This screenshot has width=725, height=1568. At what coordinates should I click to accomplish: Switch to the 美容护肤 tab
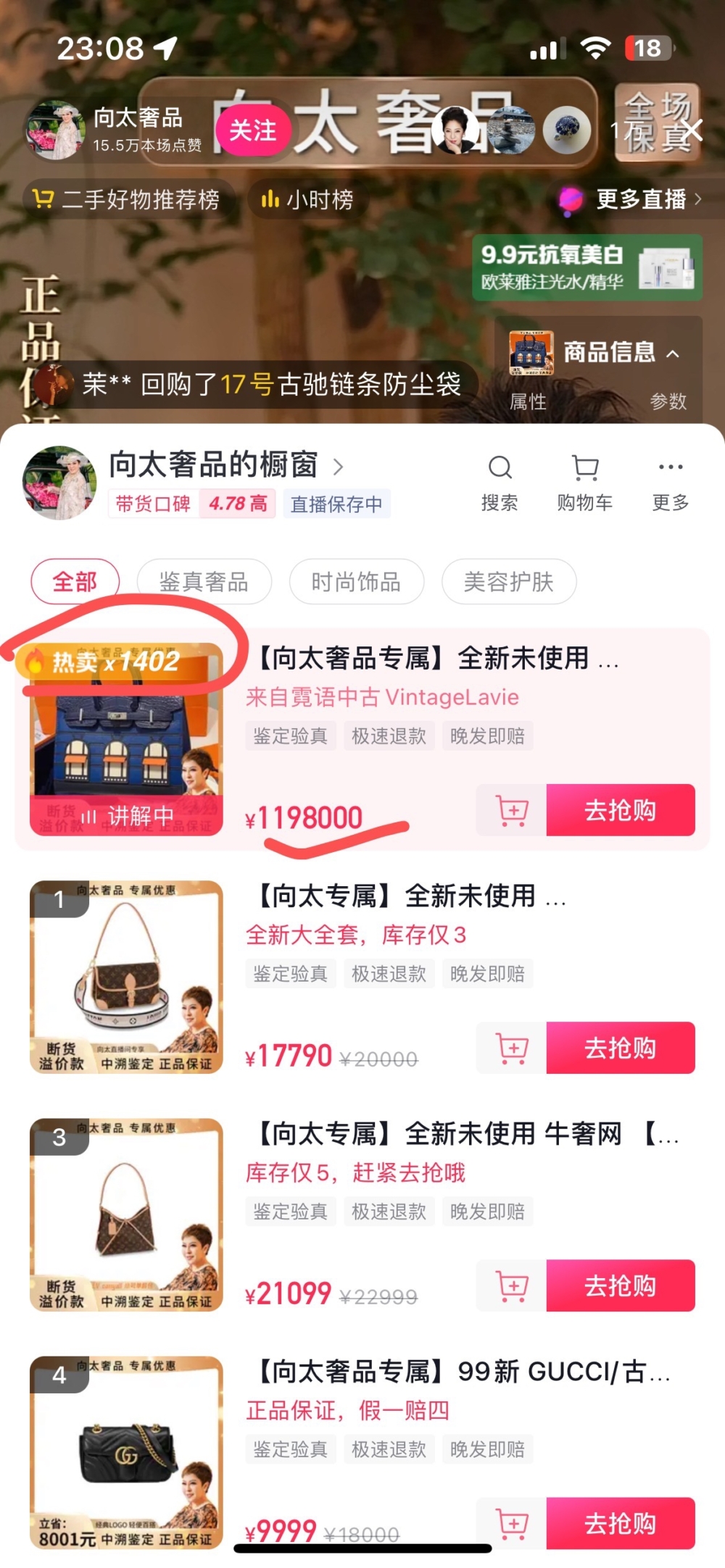[x=510, y=582]
